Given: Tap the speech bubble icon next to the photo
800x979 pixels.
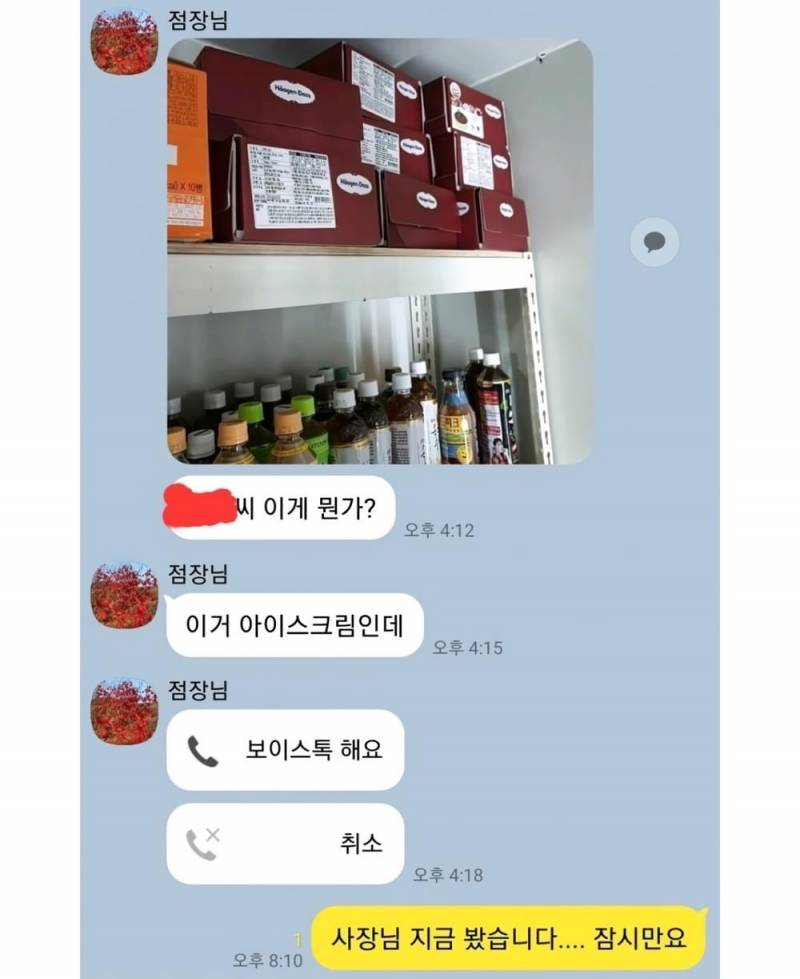Looking at the screenshot, I should [655, 243].
